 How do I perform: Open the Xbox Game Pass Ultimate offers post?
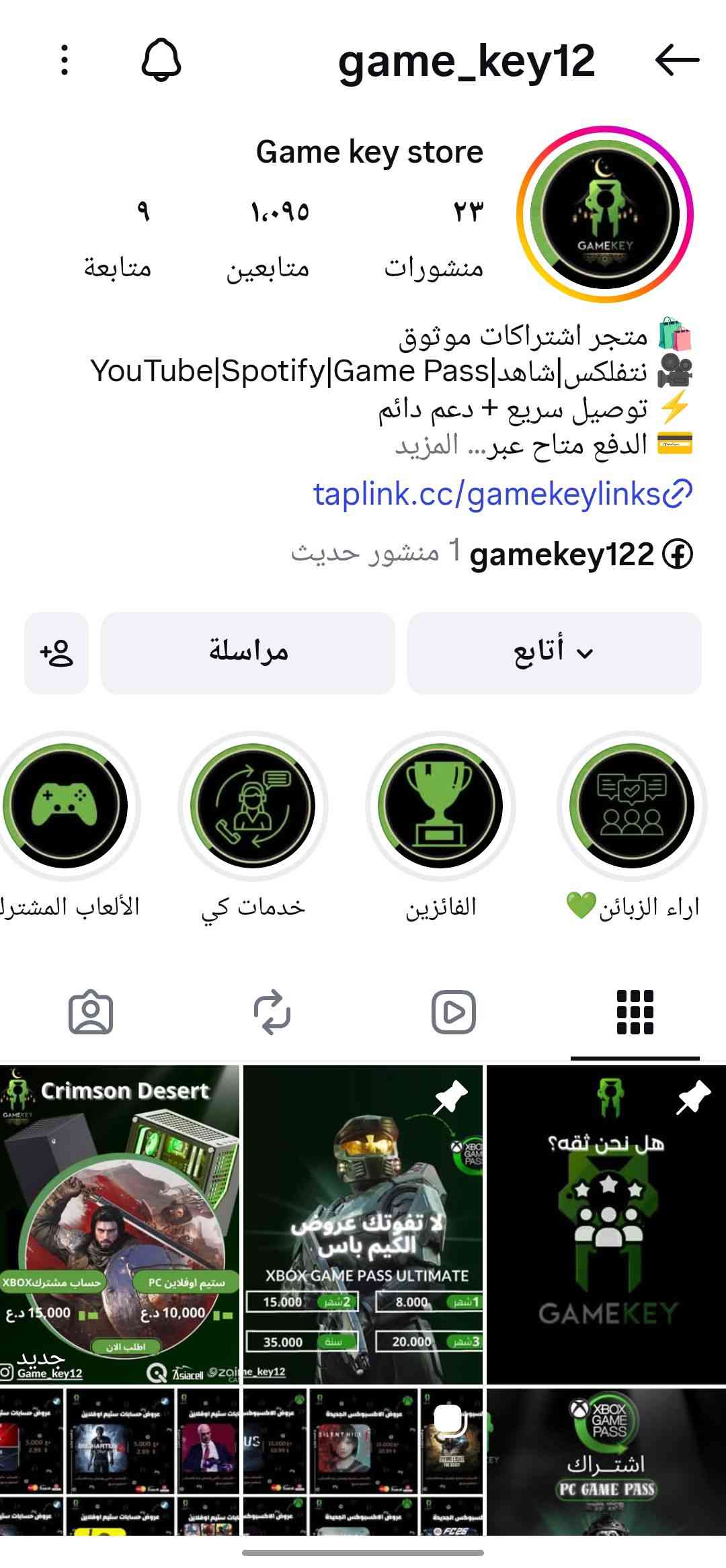point(363,1223)
